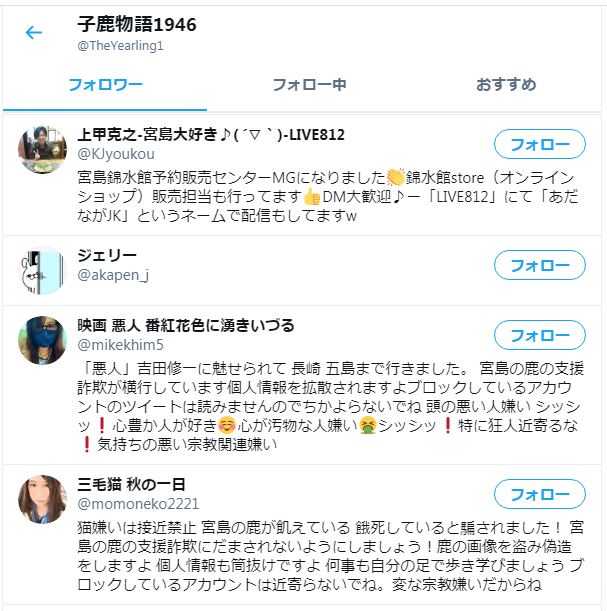The height and width of the screenshot is (611, 607).
Task: Switch to the フォロワー tab
Action: [x=105, y=84]
